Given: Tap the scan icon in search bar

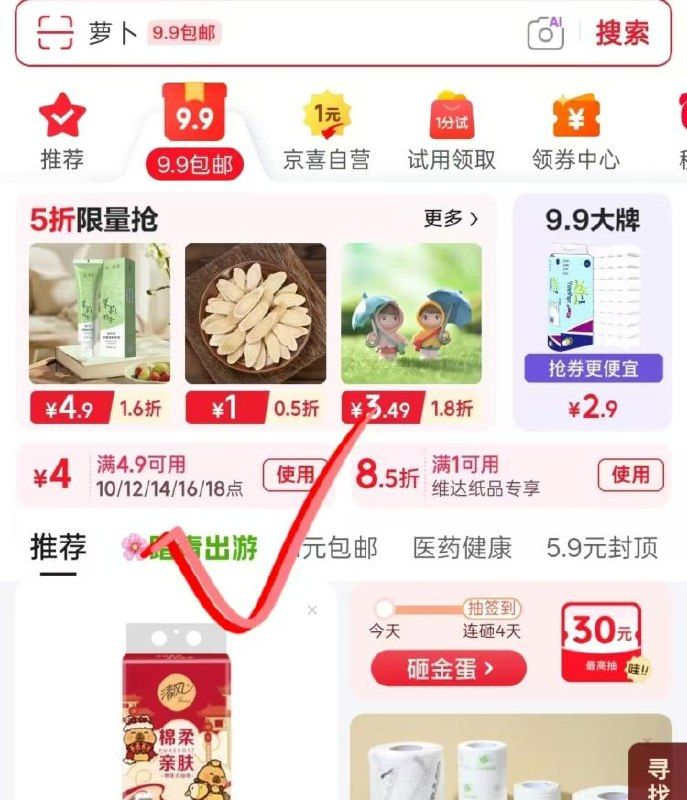Looking at the screenshot, I should [x=55, y=33].
